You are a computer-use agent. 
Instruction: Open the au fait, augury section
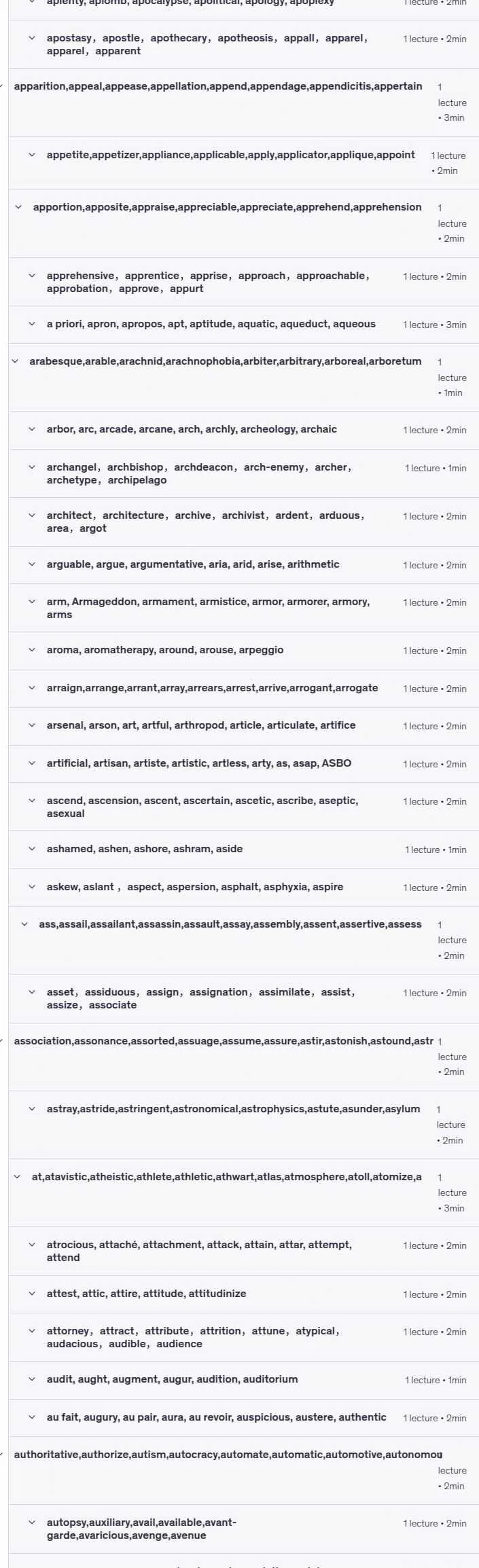[244, 1417]
